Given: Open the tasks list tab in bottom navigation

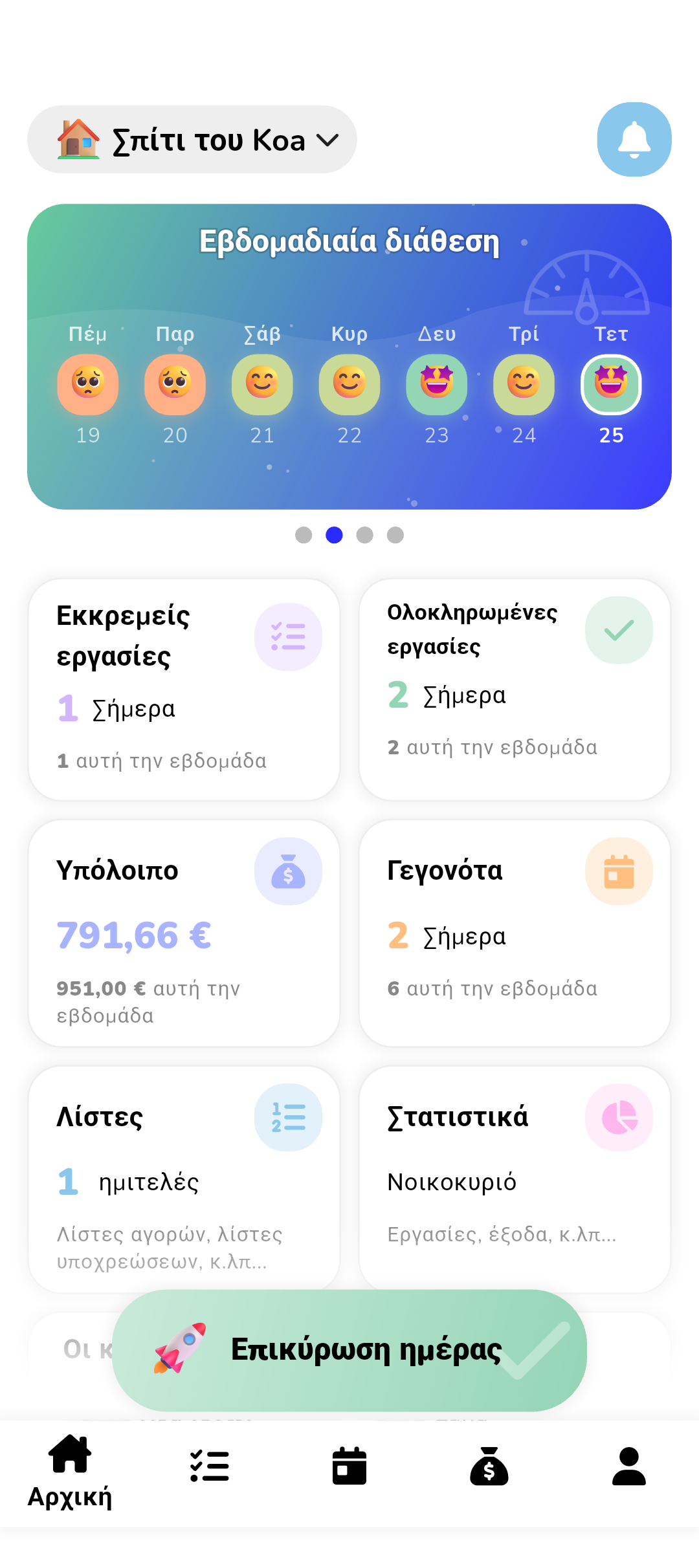Looking at the screenshot, I should point(208,1465).
